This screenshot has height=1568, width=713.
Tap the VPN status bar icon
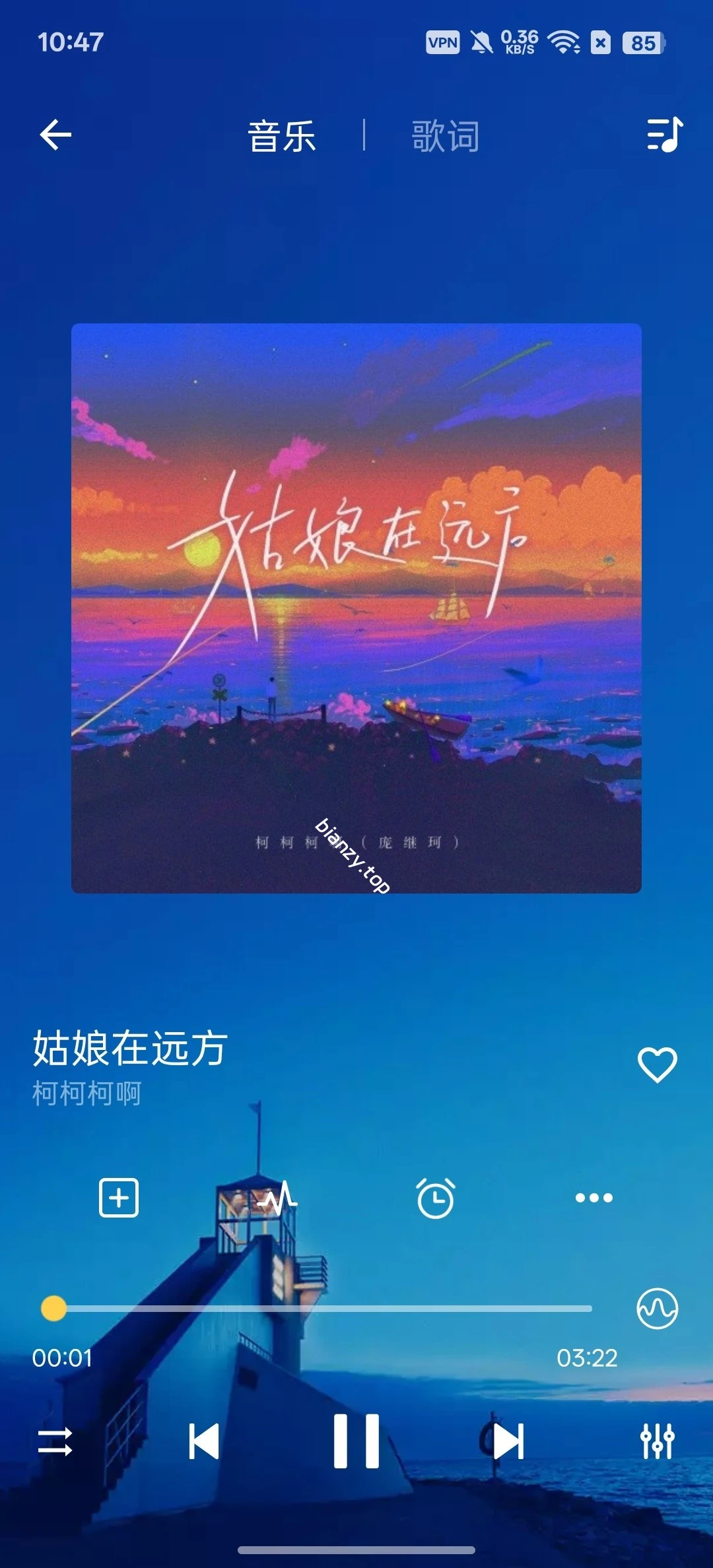[x=443, y=43]
